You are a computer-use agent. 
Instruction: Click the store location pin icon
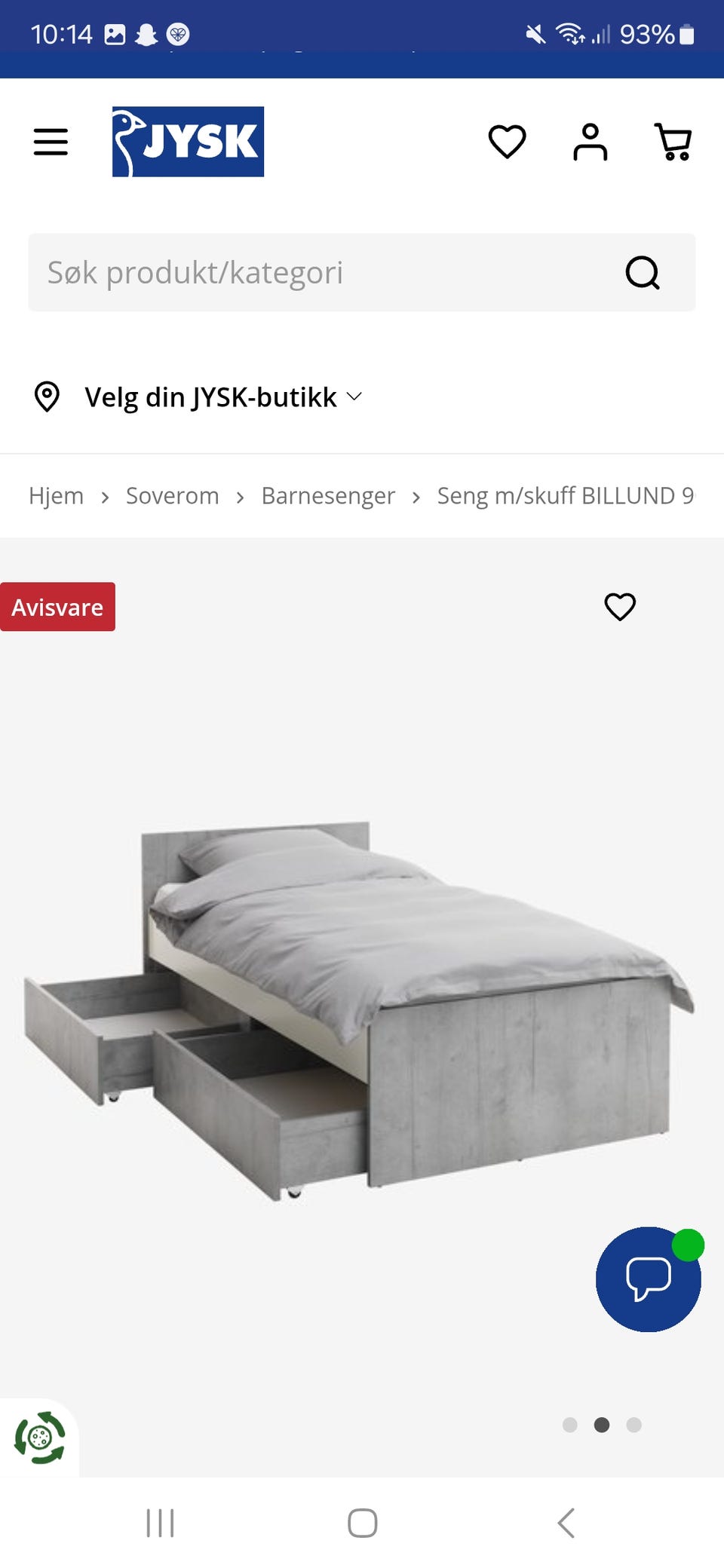click(x=47, y=396)
